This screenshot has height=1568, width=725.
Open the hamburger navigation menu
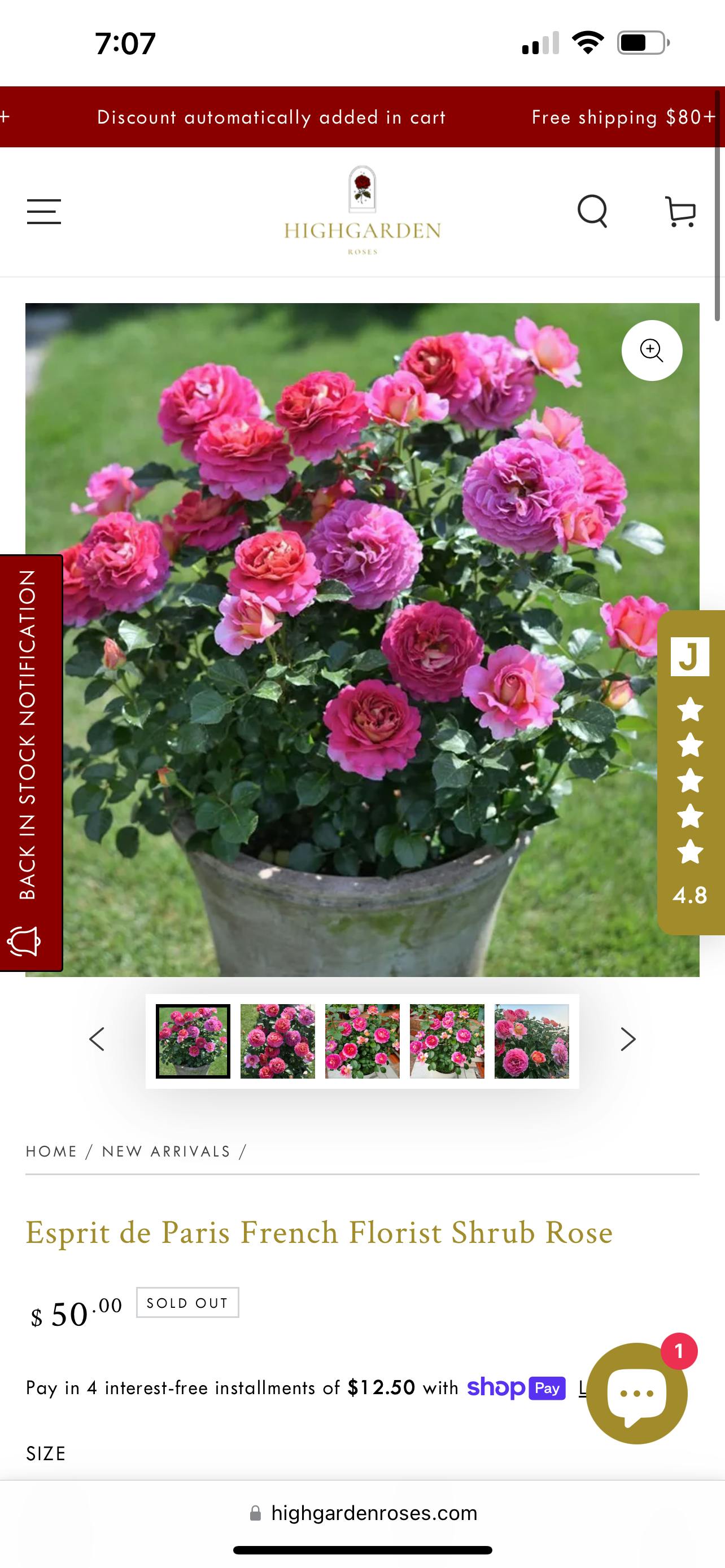click(44, 211)
